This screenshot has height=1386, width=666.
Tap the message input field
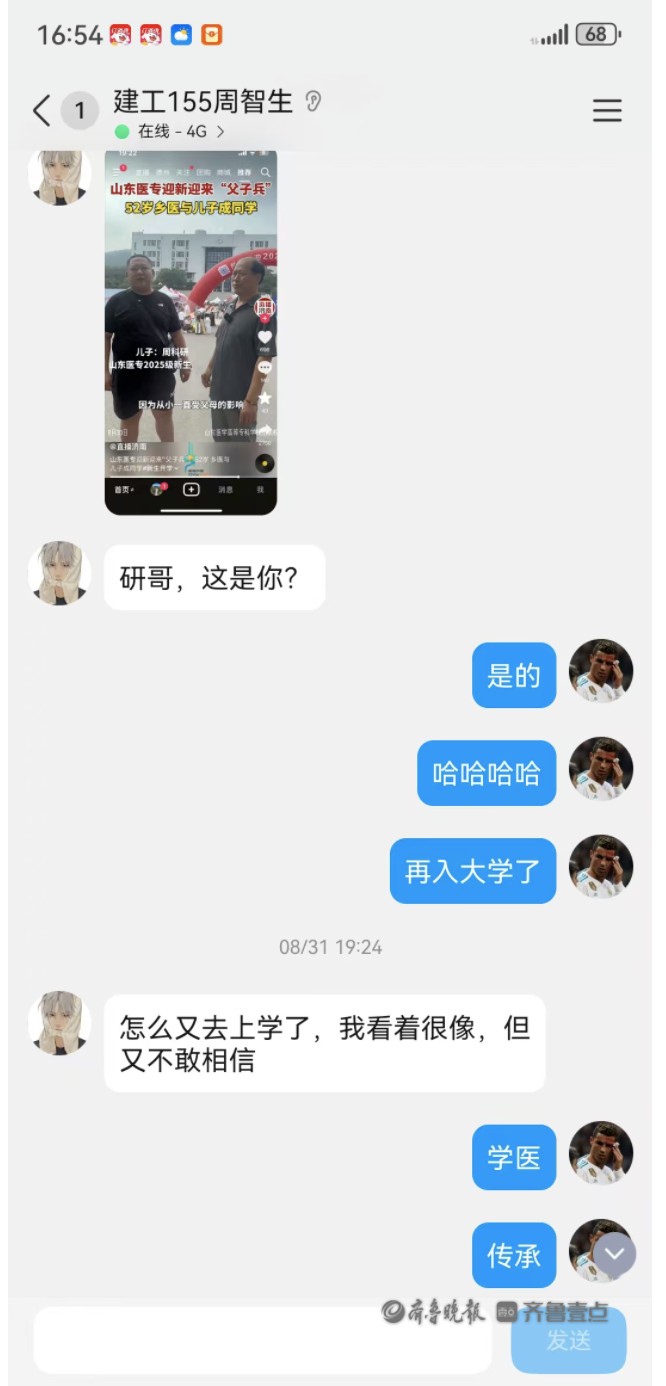click(262, 1340)
